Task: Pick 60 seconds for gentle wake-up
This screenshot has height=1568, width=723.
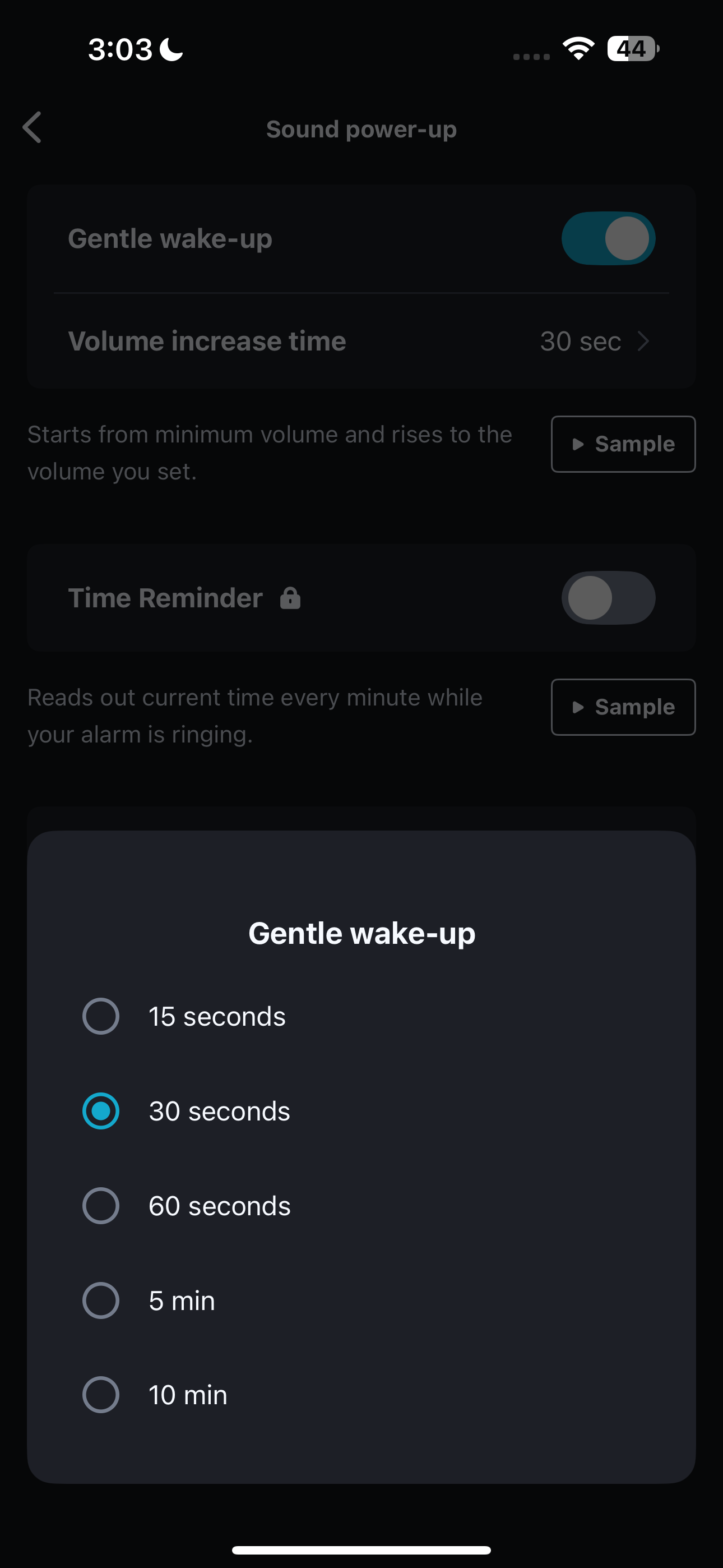Action: click(101, 1206)
